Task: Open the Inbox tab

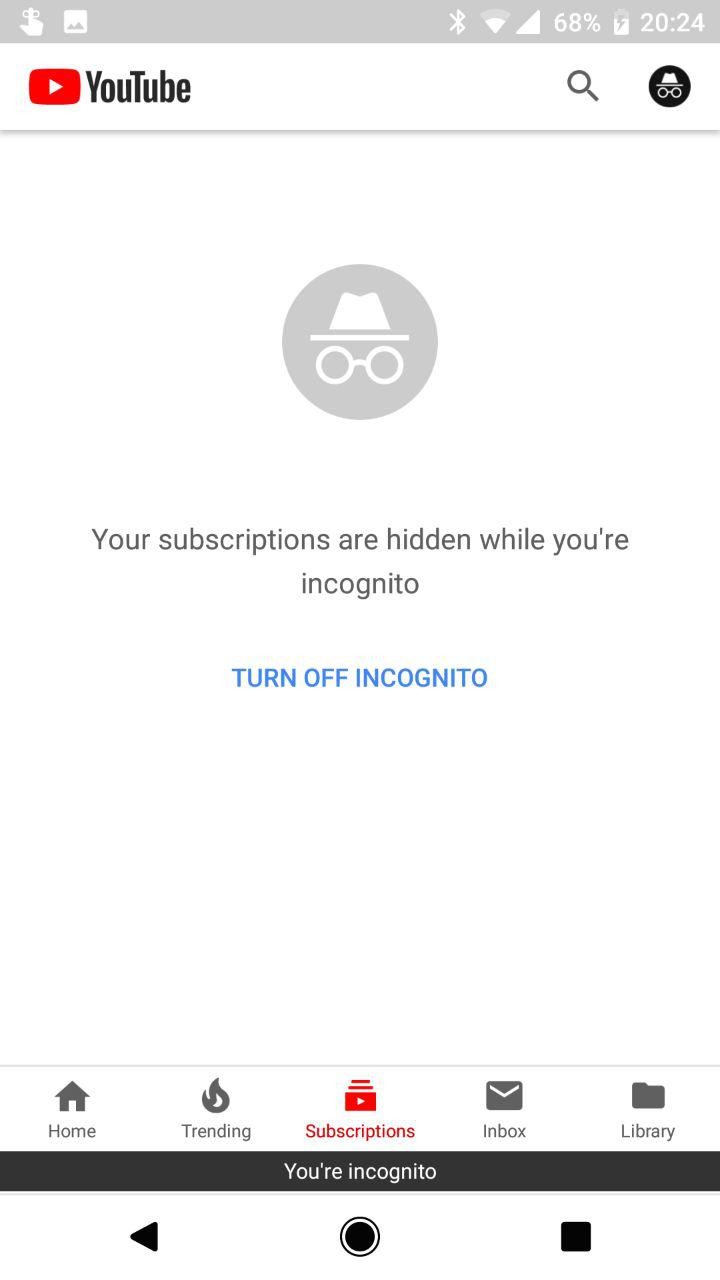Action: [x=504, y=1110]
